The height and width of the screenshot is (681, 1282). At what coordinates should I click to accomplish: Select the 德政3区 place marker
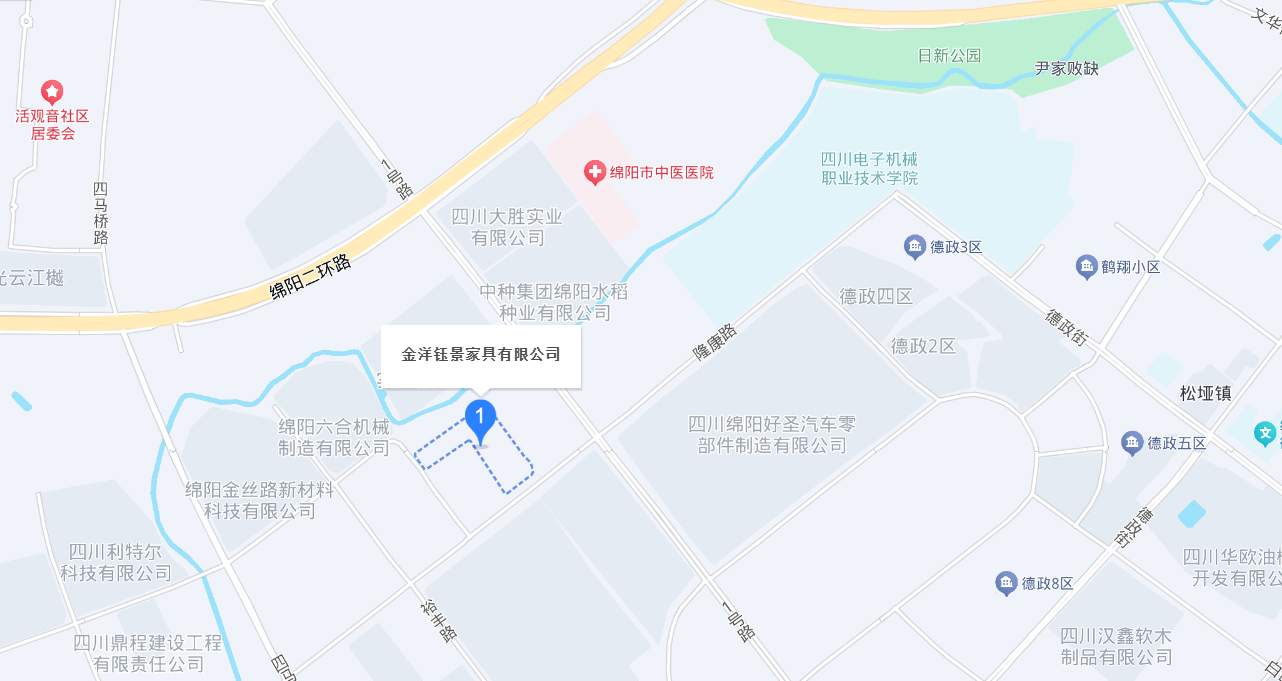914,246
